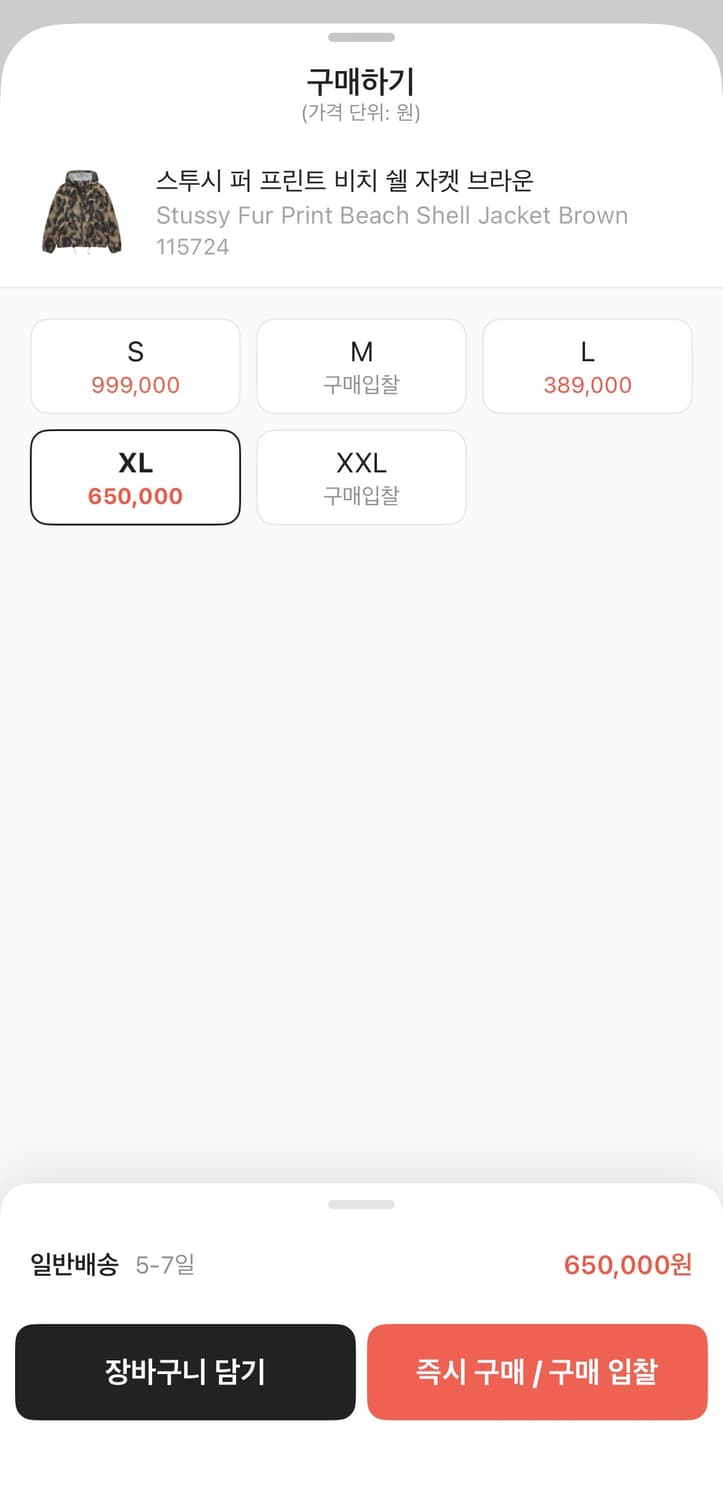
Task: Tap the 가격 단위: 원 subtitle
Action: [x=361, y=113]
